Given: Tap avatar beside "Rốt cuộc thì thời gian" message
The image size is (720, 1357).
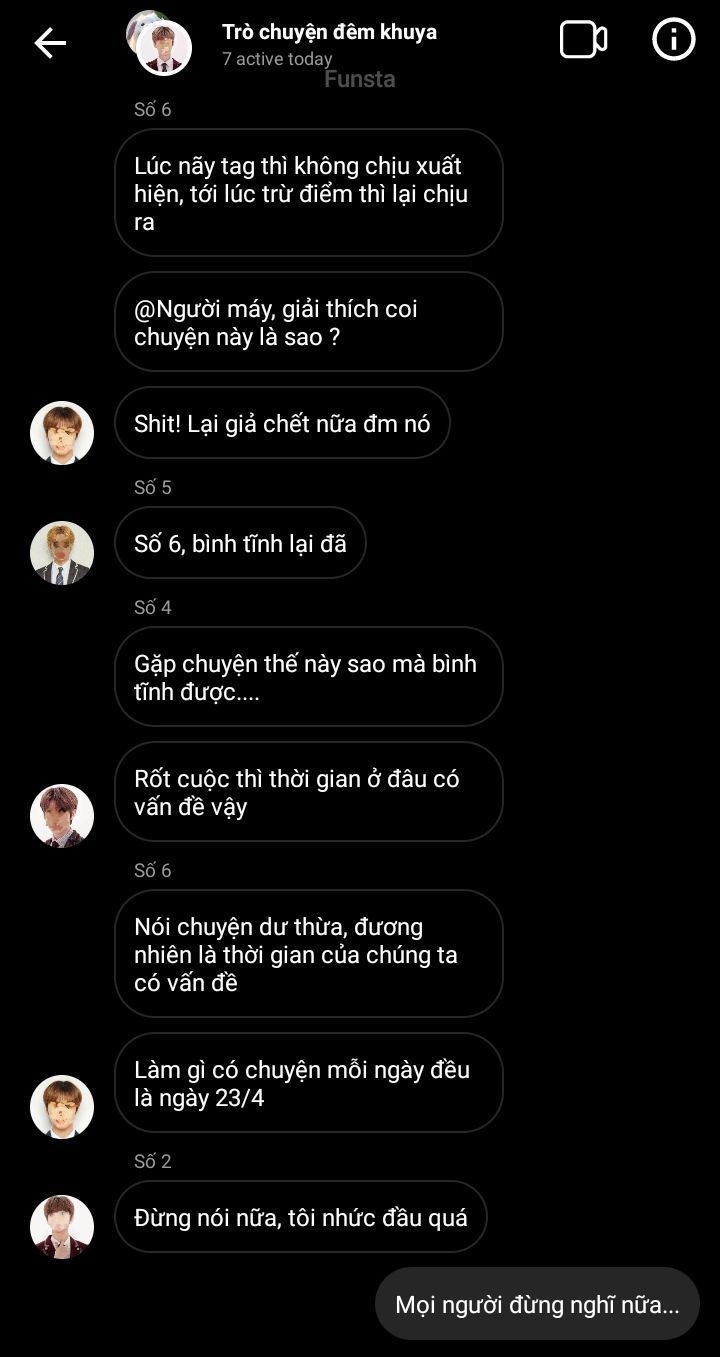Looking at the screenshot, I should click(62, 816).
